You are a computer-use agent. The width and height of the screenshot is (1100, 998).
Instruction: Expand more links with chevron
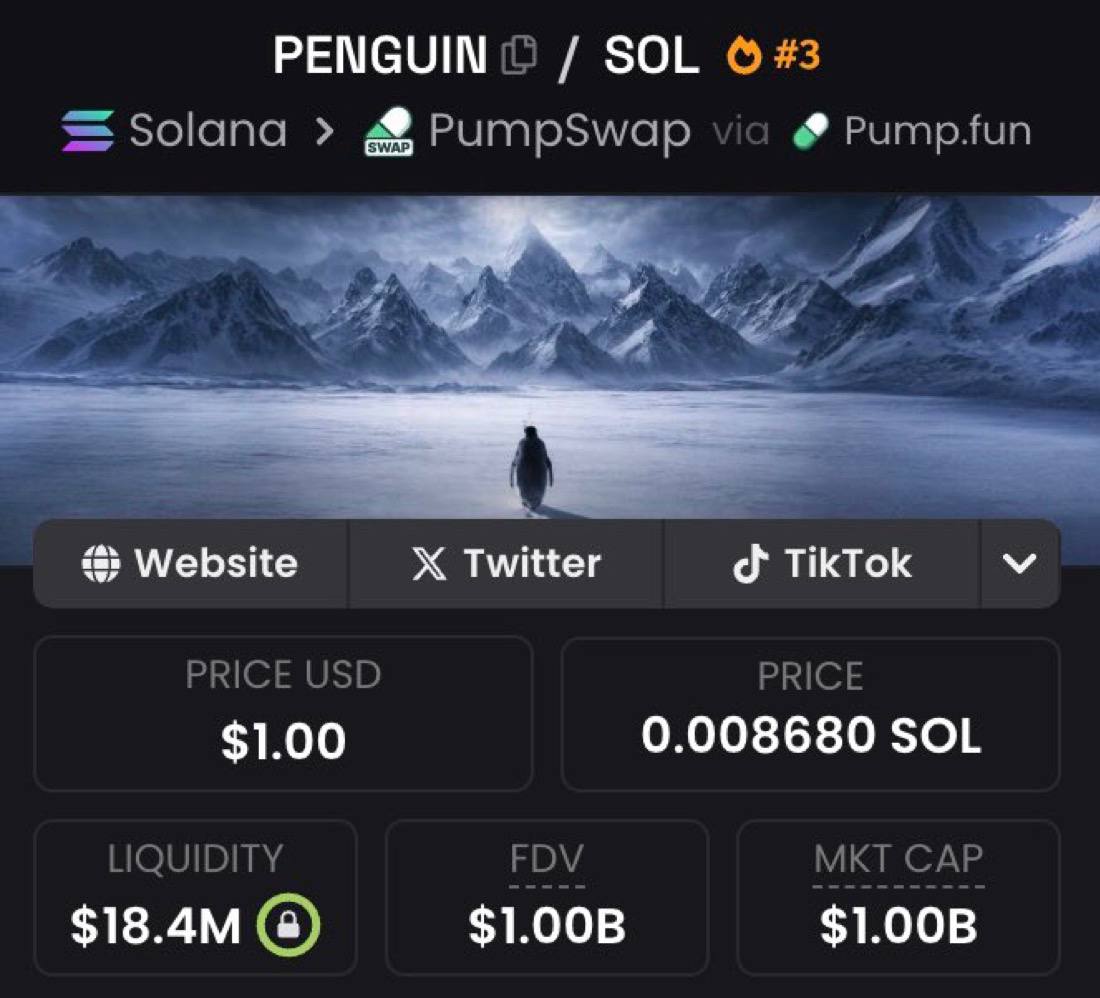[1019, 564]
